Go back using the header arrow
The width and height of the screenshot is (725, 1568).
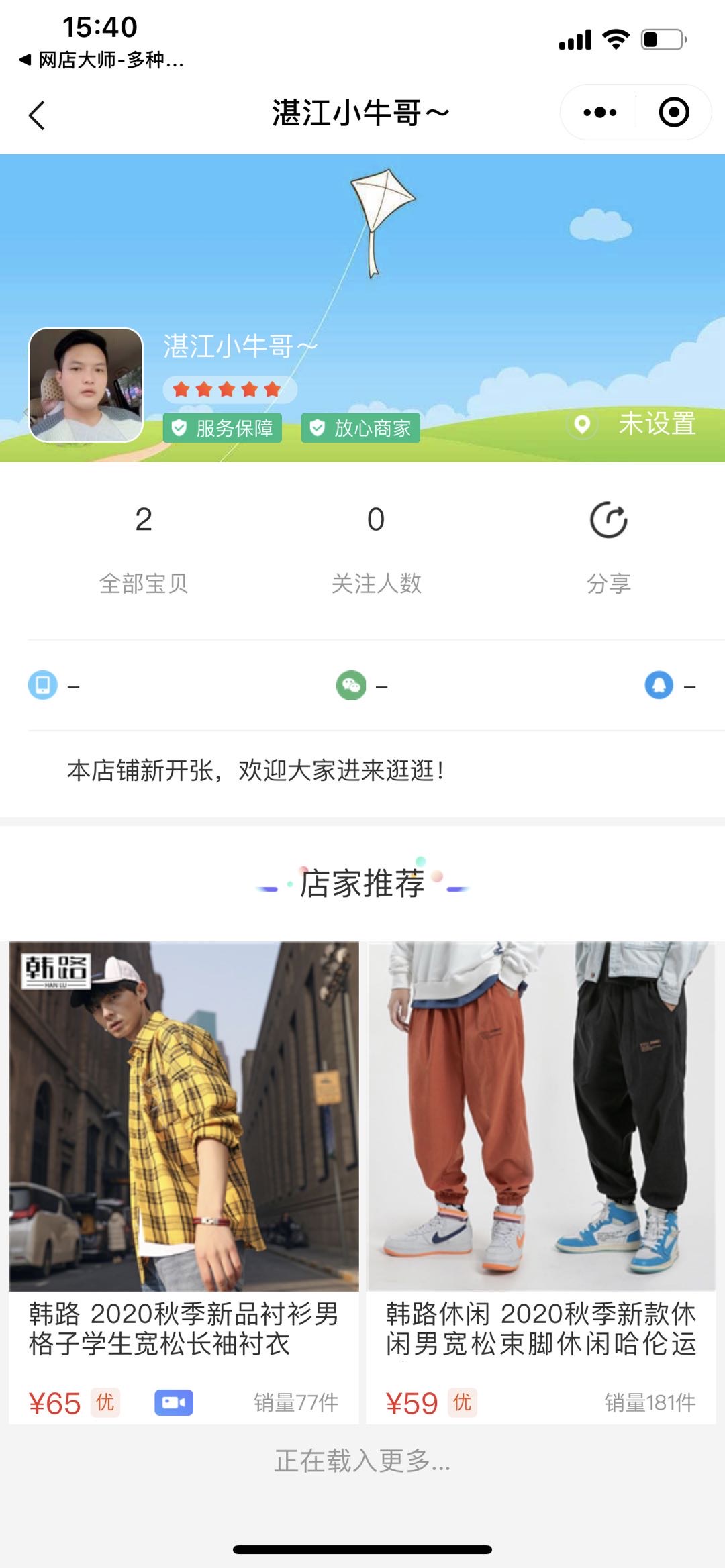(x=38, y=115)
